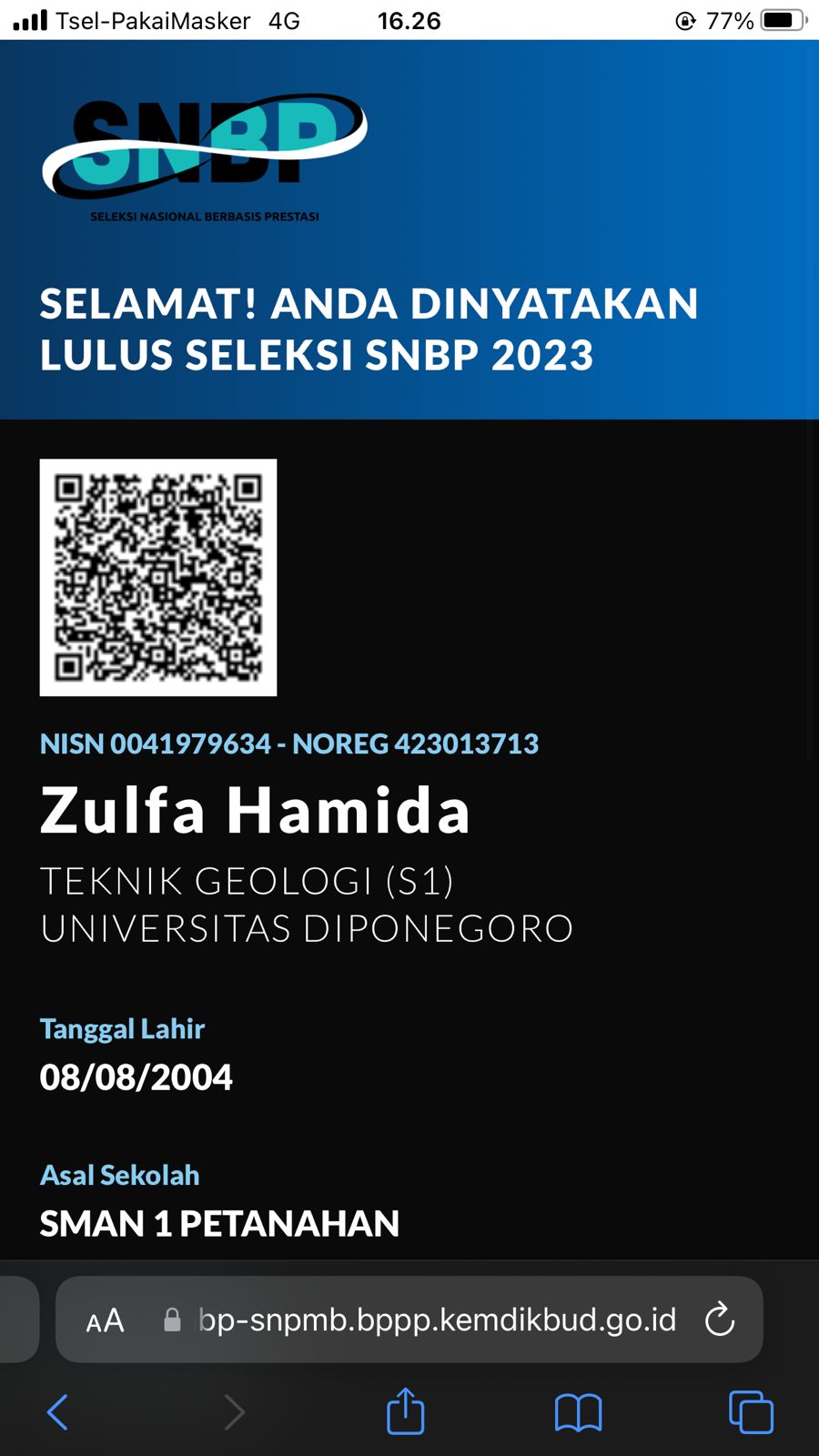
Task: Go back to the previous page
Action: coord(57,1412)
